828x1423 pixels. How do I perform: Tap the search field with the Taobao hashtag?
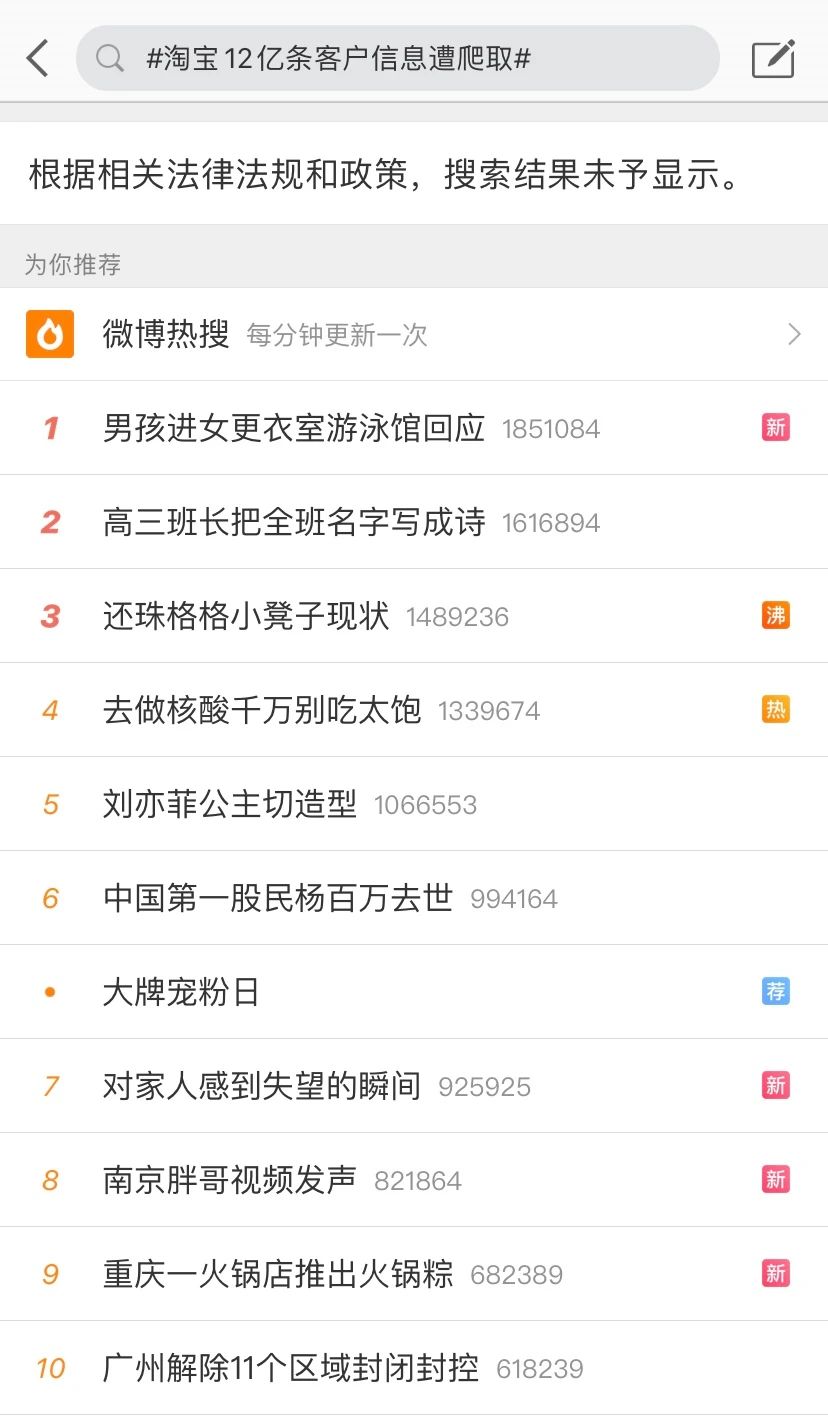coord(397,59)
